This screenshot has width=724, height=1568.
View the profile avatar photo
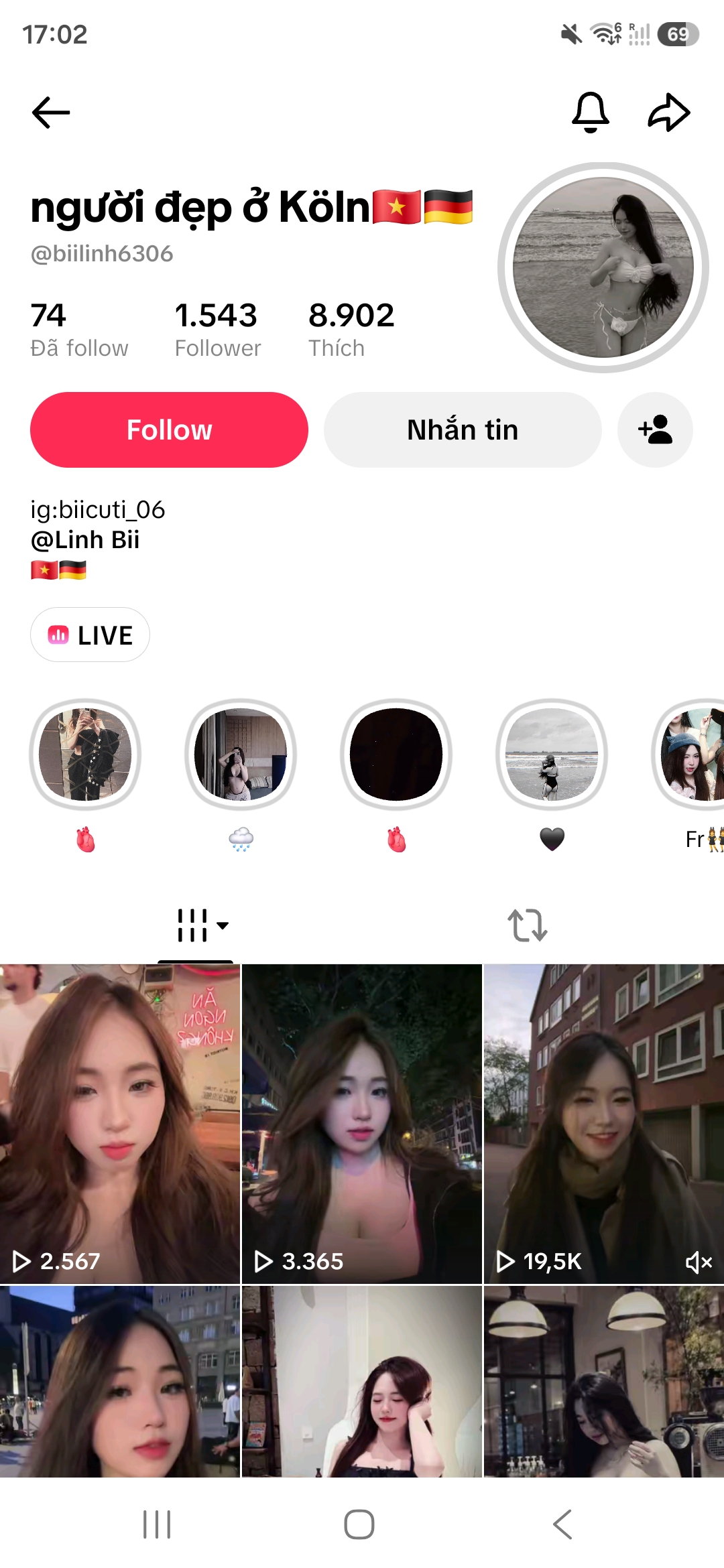point(603,267)
